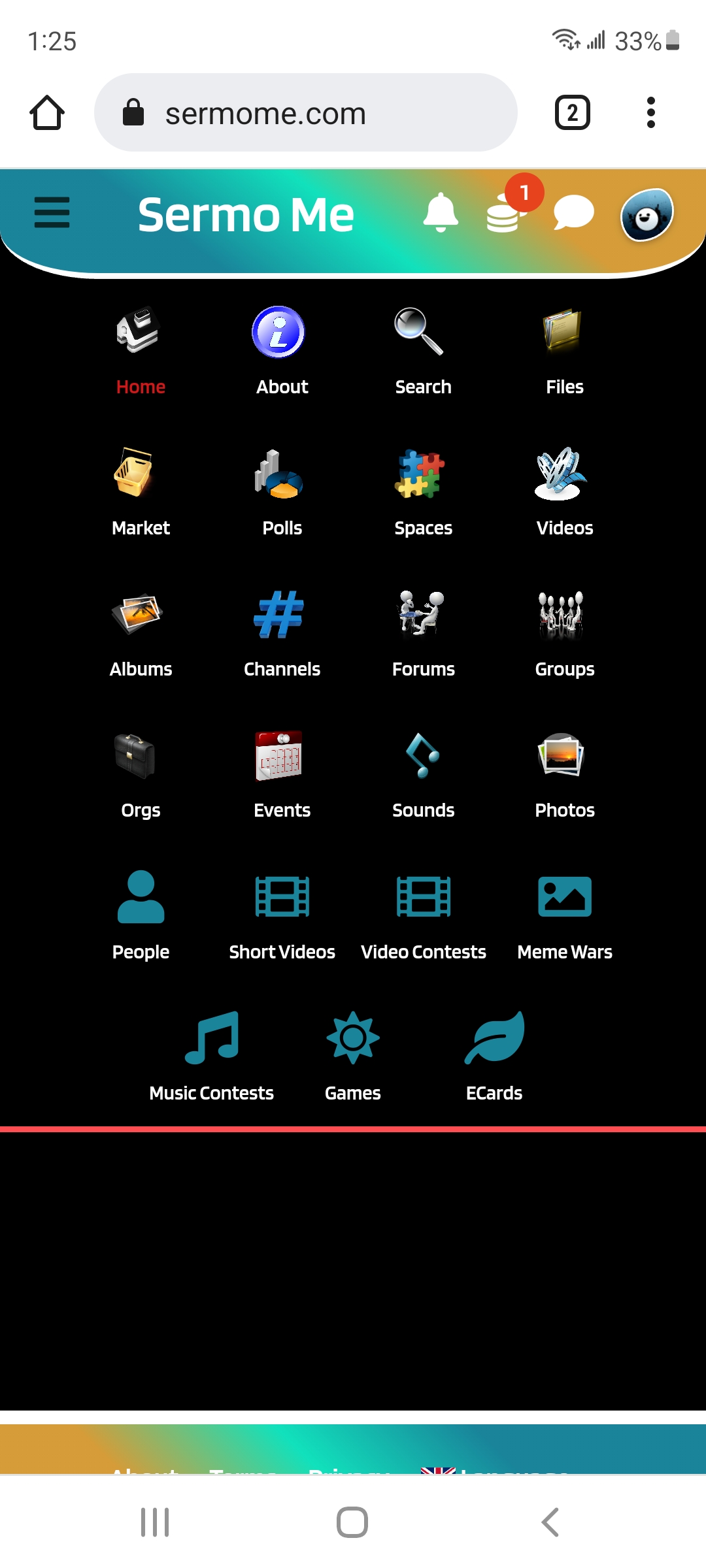
Task: Open the Files section
Action: (564, 351)
